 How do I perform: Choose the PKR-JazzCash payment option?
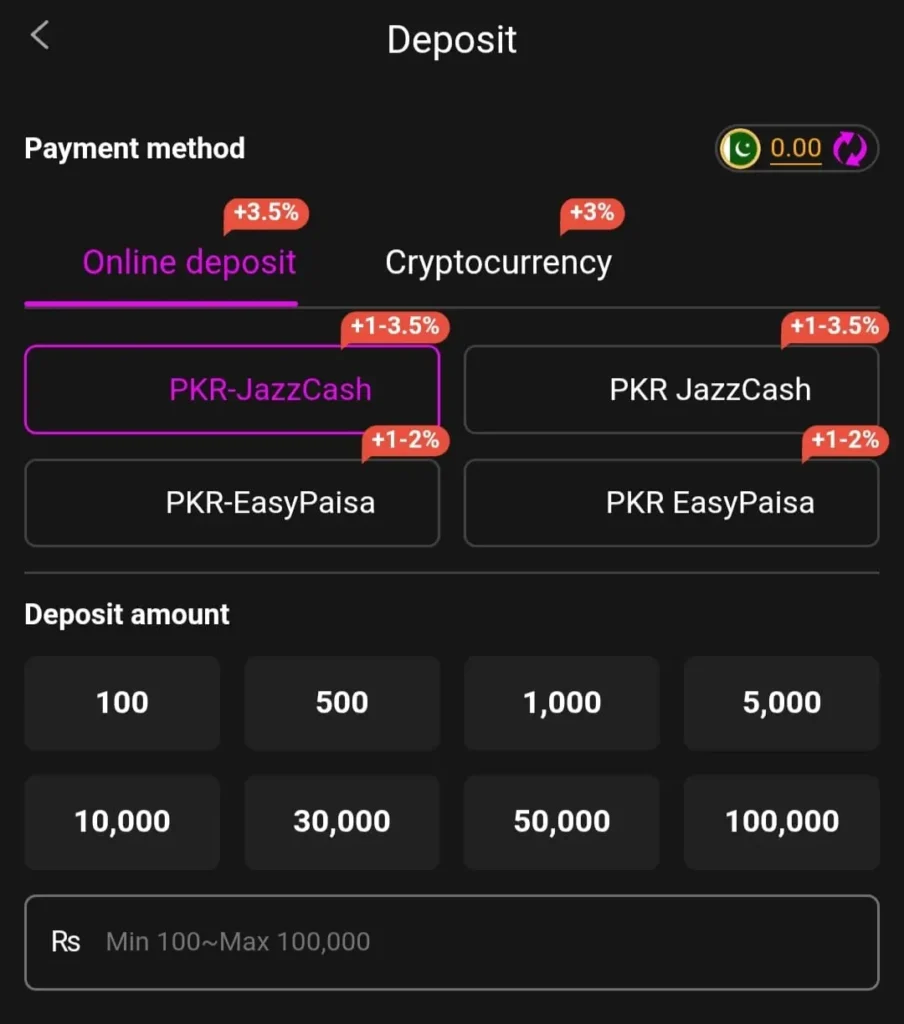click(x=231, y=389)
